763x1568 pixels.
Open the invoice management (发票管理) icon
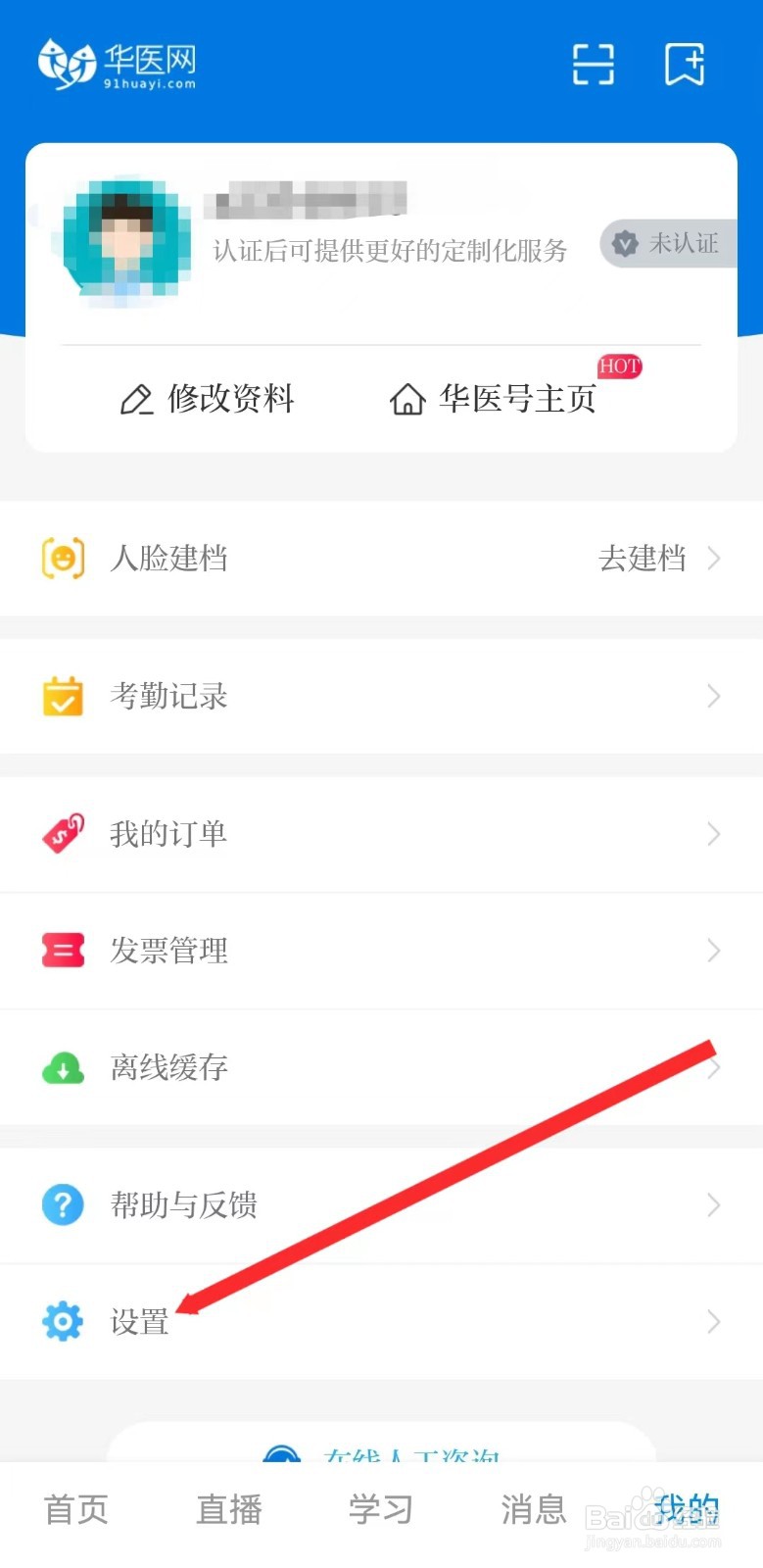(63, 951)
